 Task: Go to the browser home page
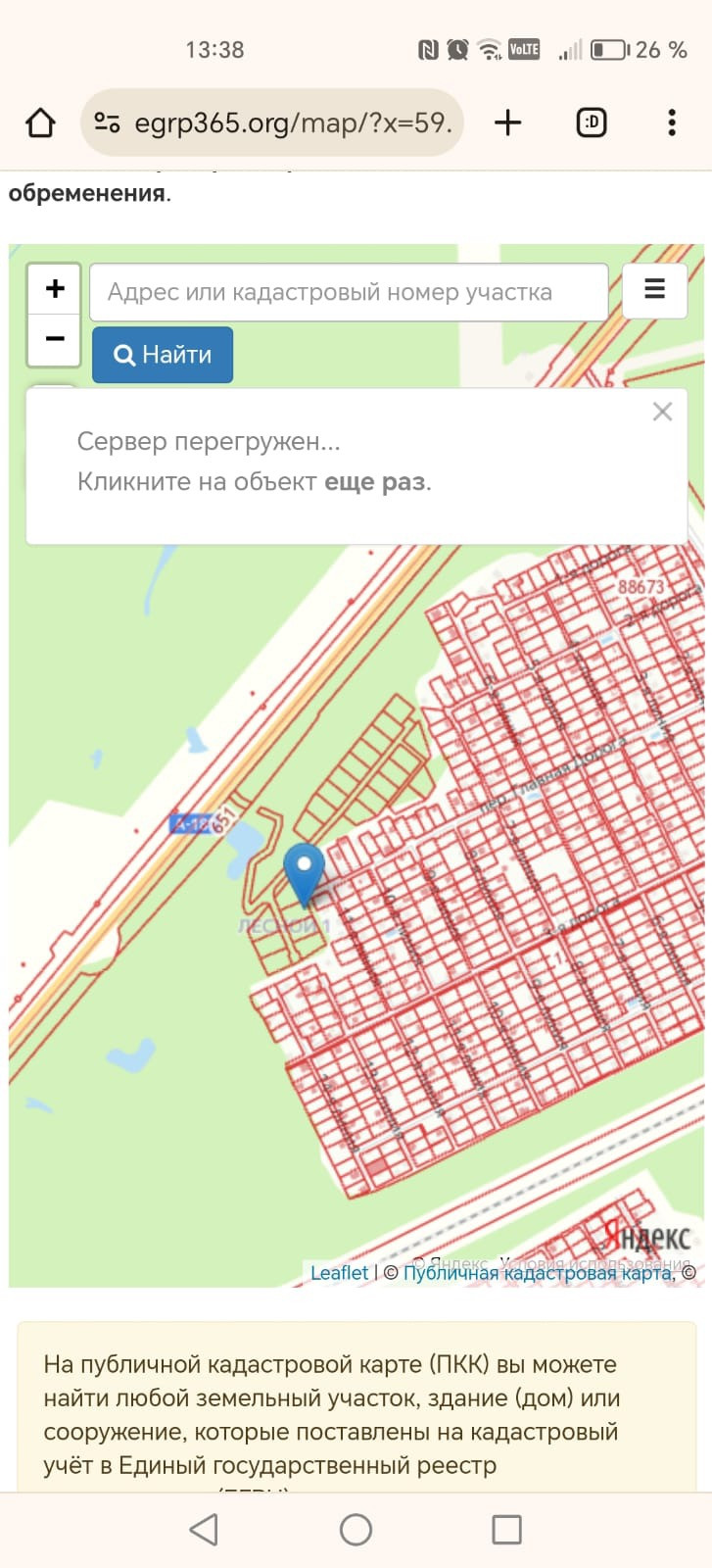click(40, 122)
